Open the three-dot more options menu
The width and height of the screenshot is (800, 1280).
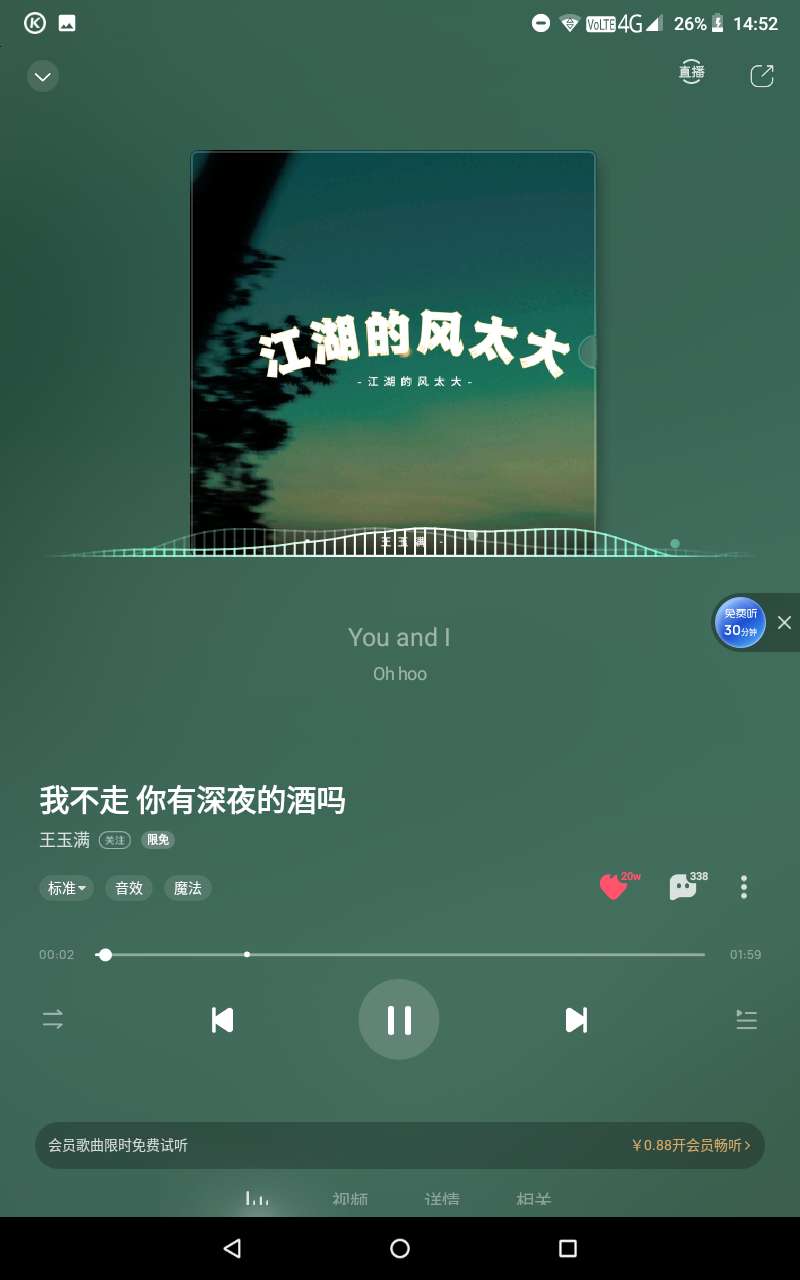point(744,887)
